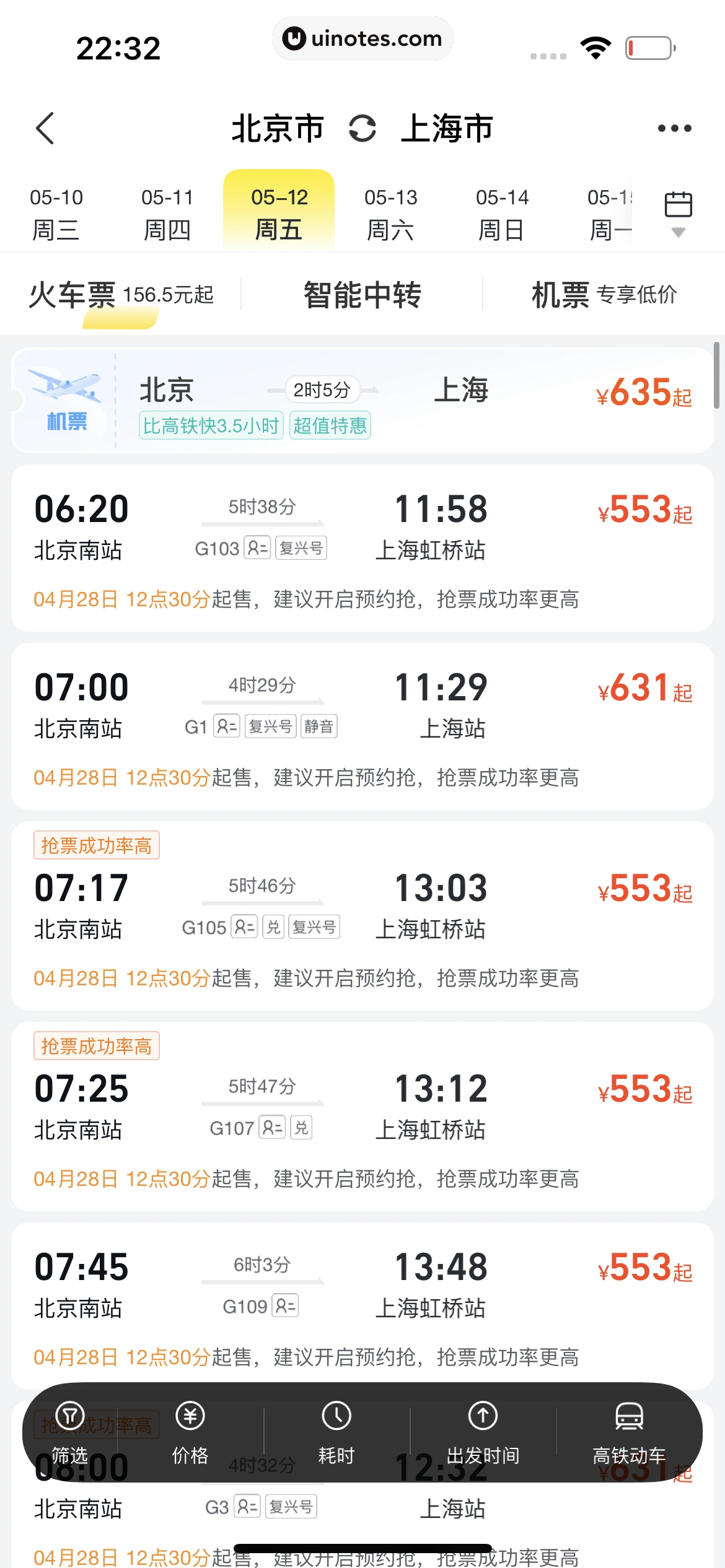Open the 筛选 filter options
Screen dimensions: 725x1568
(x=70, y=1432)
